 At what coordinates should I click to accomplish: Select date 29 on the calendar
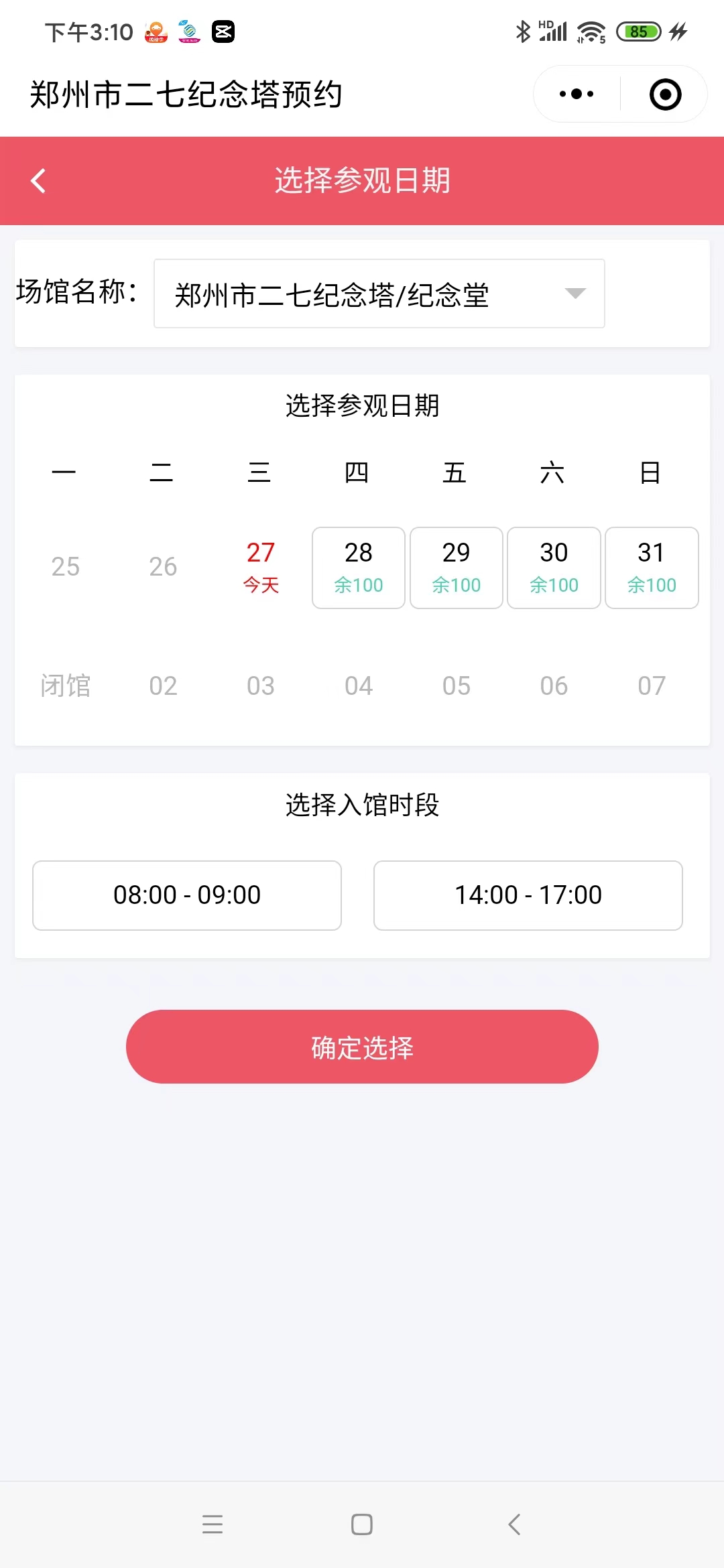point(457,568)
